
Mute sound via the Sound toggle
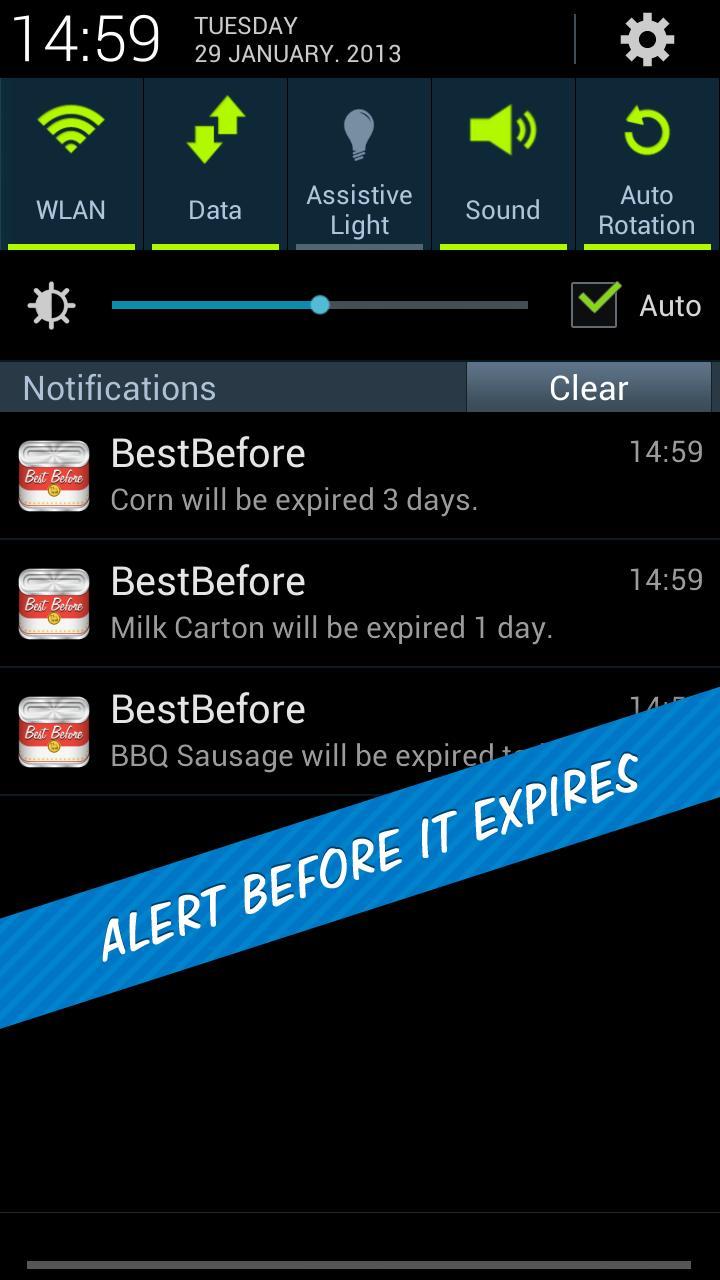502,128
